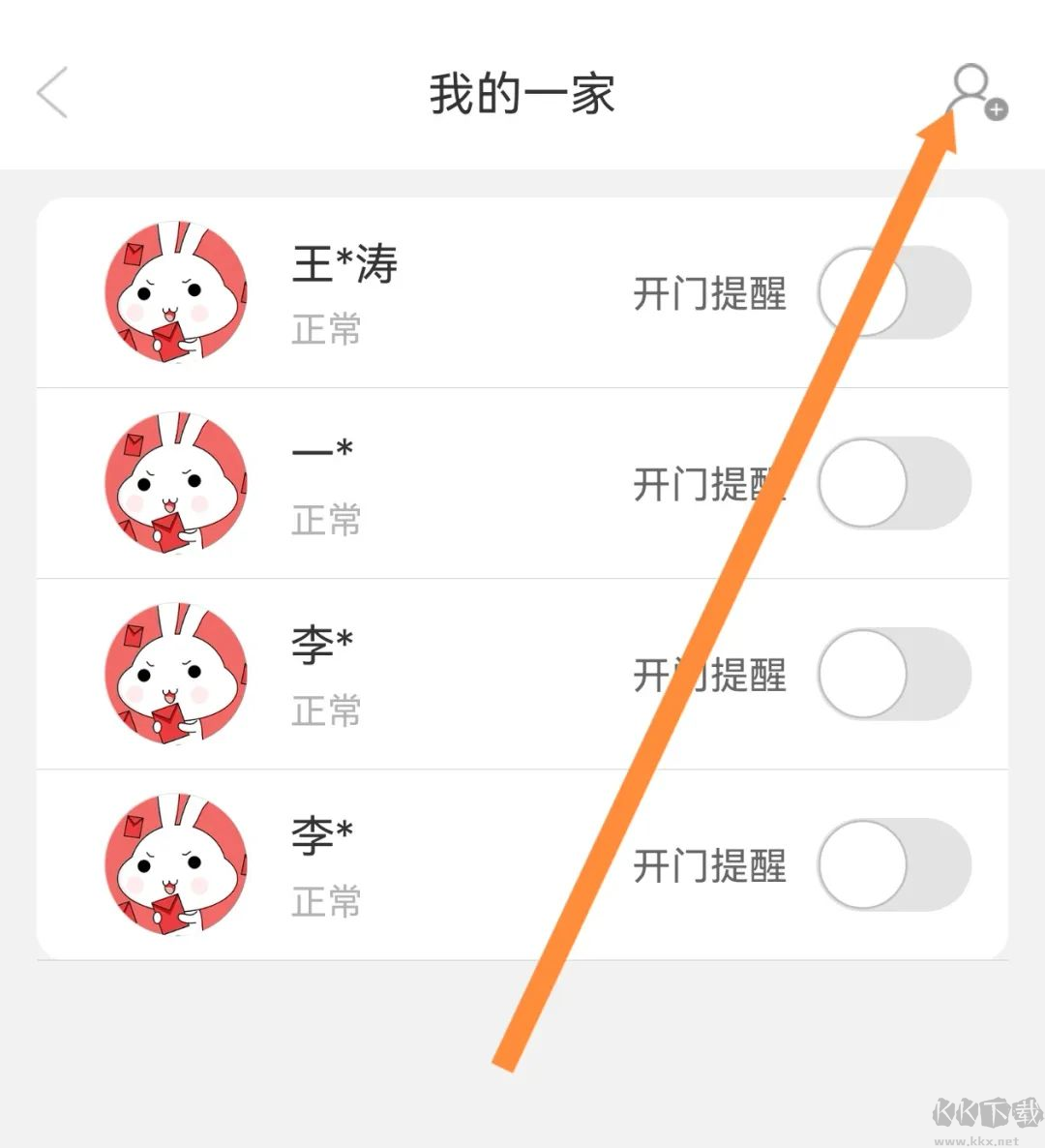The image size is (1045, 1148).
Task: Click the 开门提醒 label beside 王*涛
Action: (711, 292)
